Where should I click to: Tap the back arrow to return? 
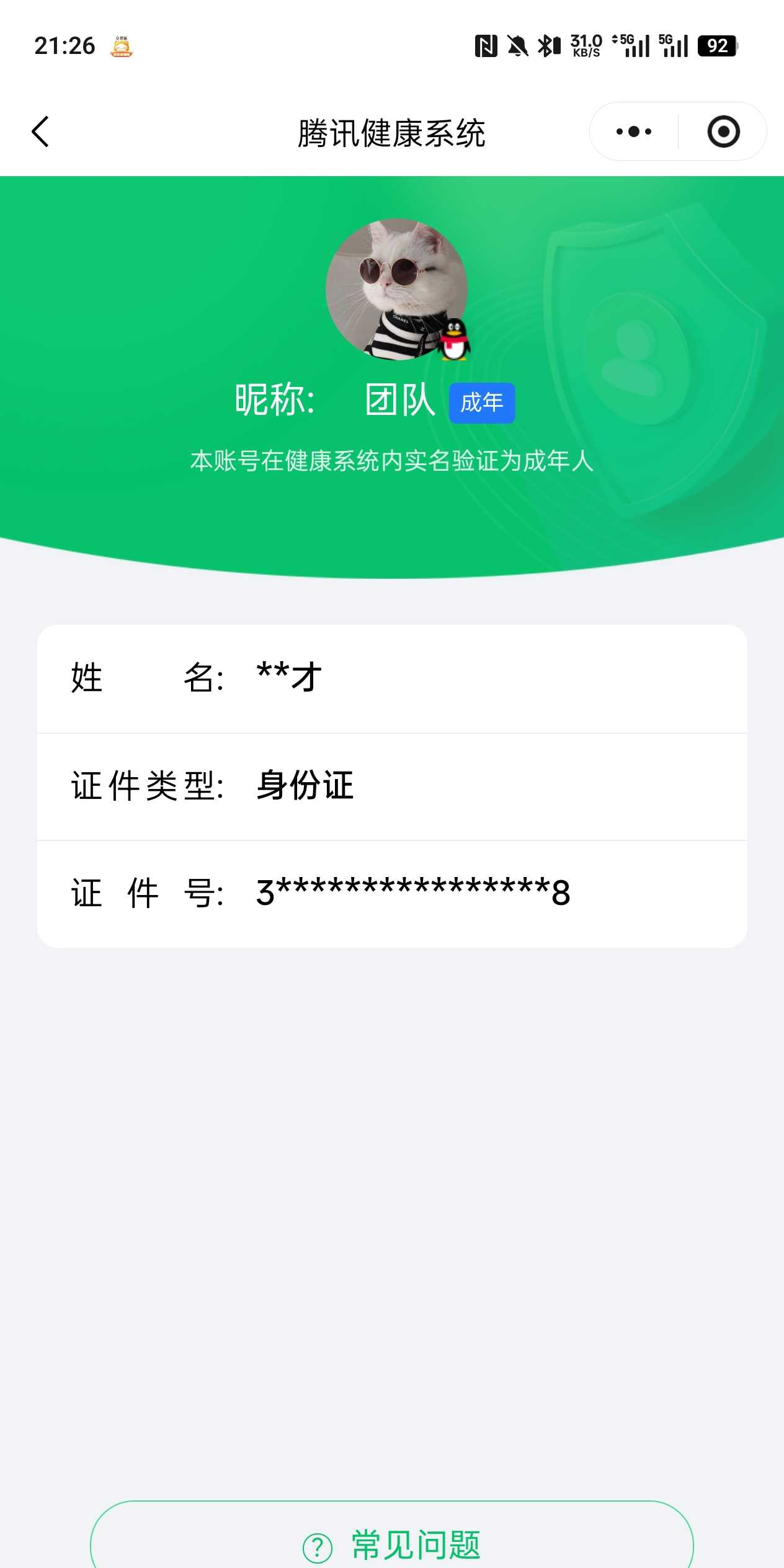(x=40, y=131)
